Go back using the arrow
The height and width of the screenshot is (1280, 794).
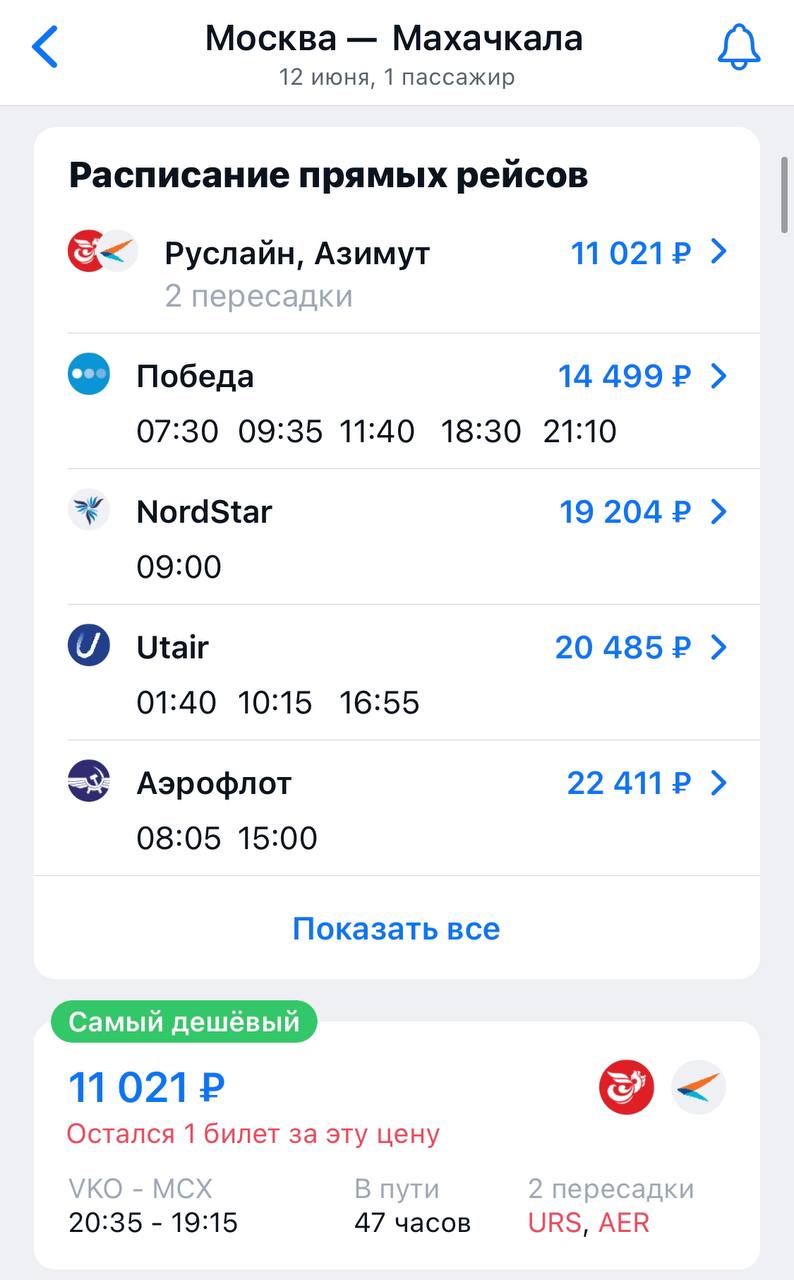[46, 47]
